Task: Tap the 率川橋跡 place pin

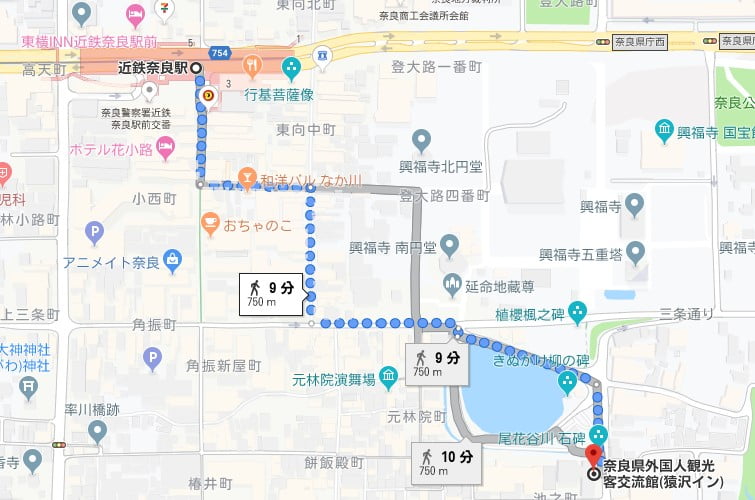Action: click(97, 431)
